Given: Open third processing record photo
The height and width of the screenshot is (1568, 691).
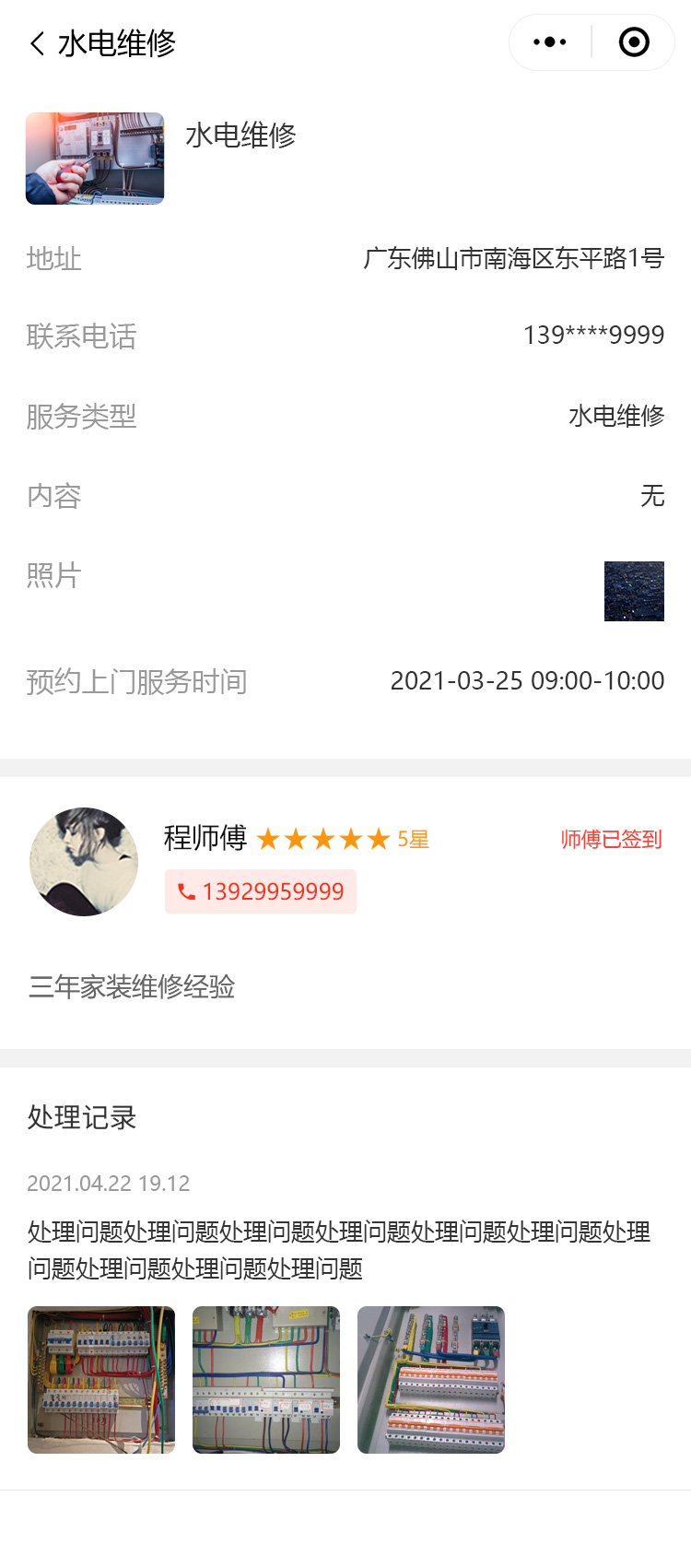Looking at the screenshot, I should 431,1379.
